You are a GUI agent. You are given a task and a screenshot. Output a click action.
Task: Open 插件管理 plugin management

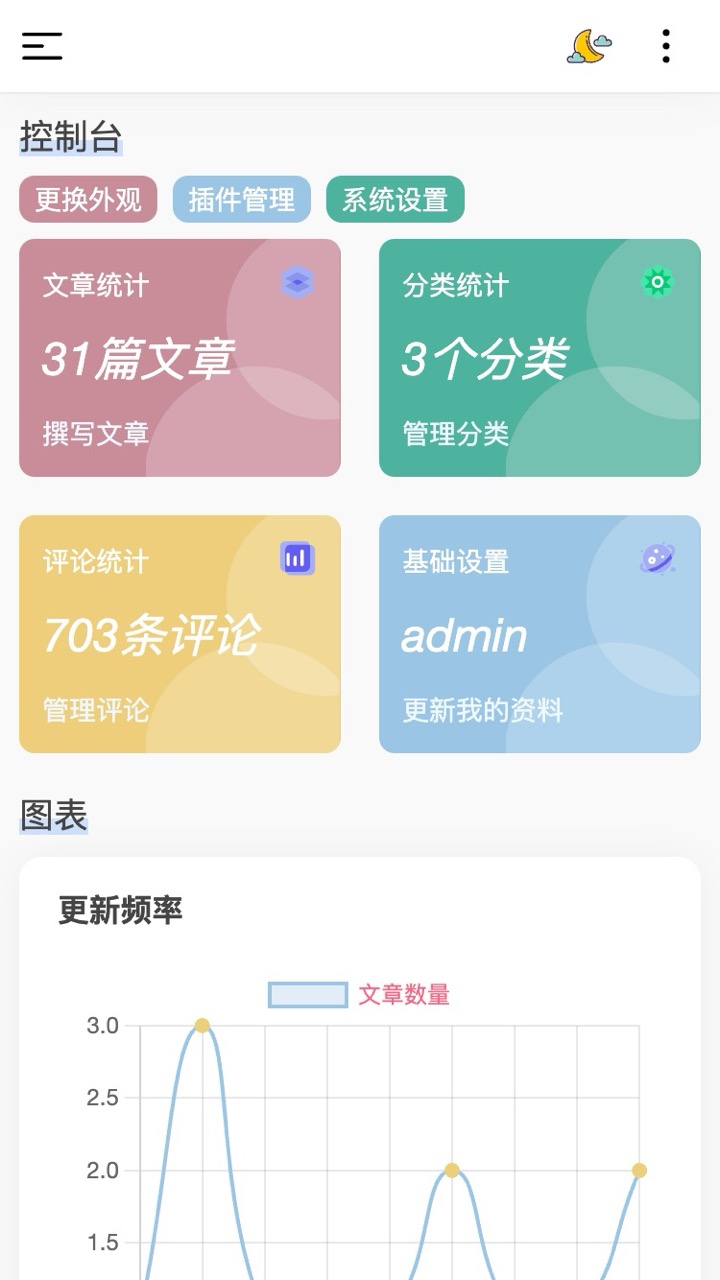click(x=241, y=199)
